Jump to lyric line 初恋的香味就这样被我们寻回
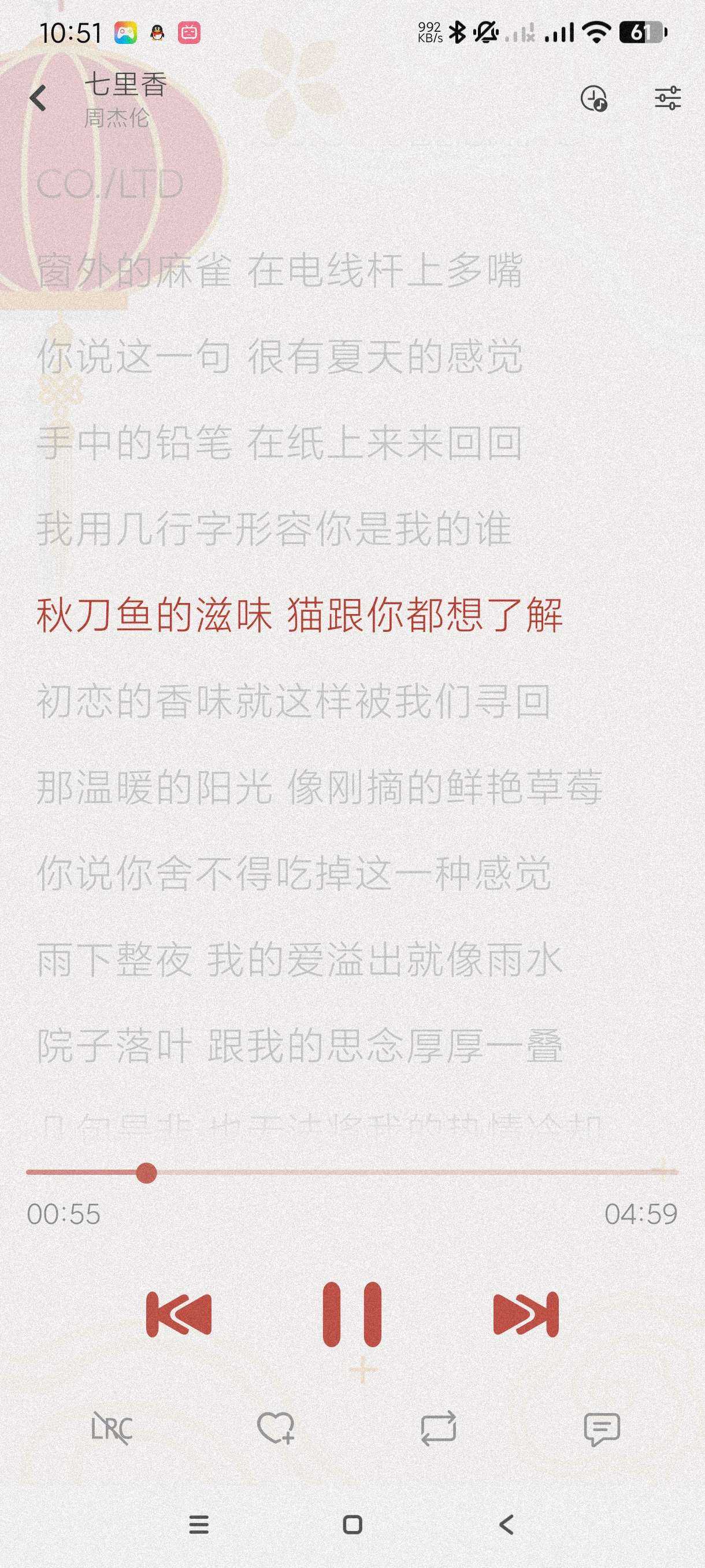705x1568 pixels. tap(293, 702)
